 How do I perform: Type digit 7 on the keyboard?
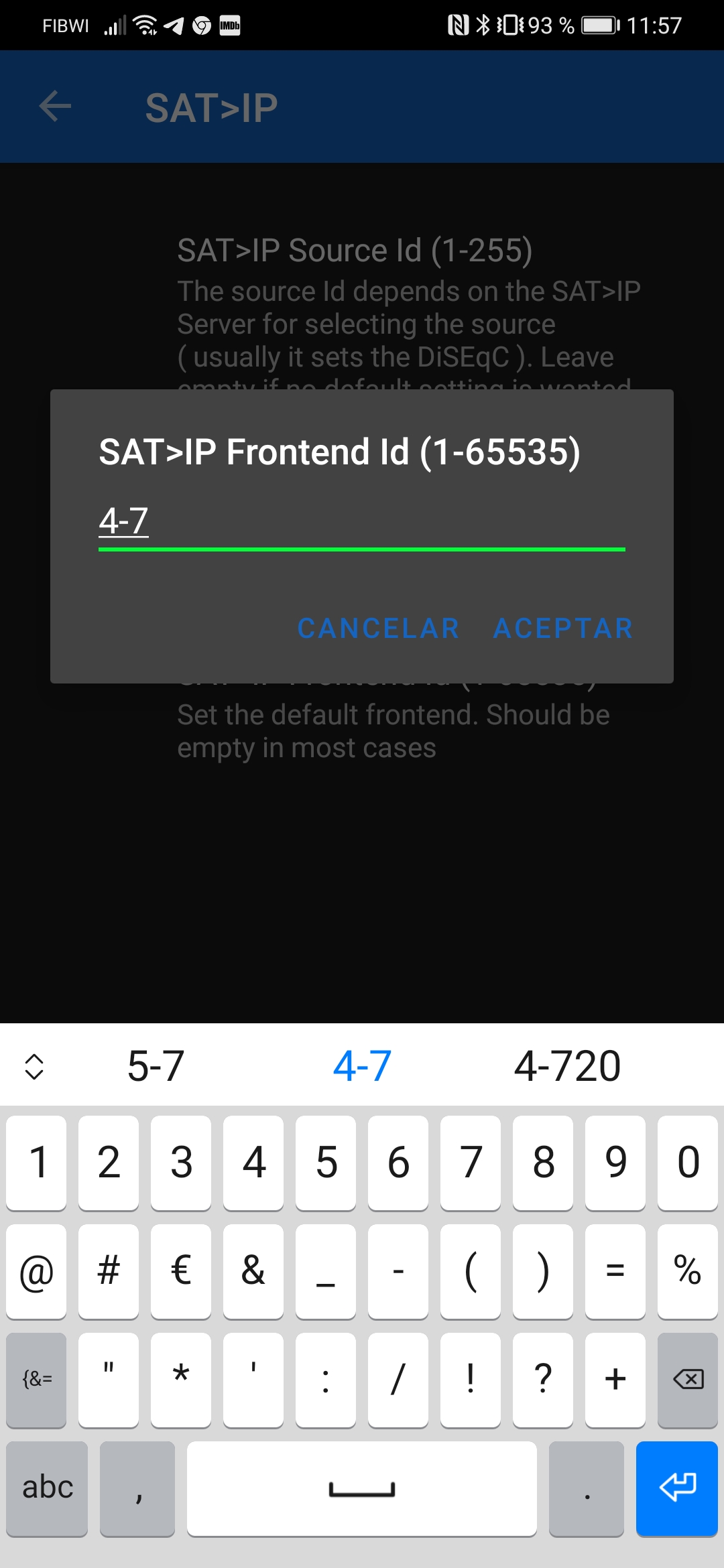point(471,1162)
